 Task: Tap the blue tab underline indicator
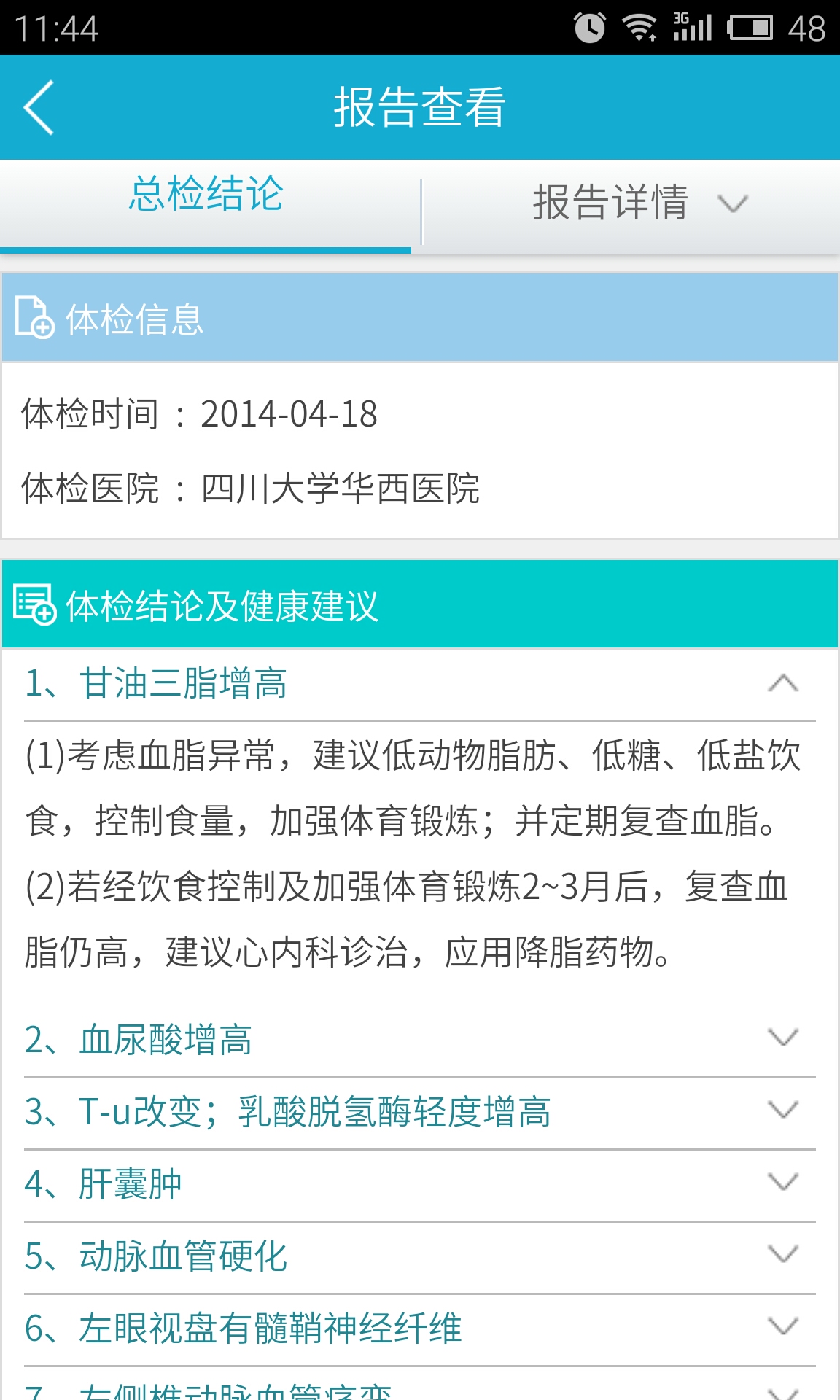point(206,251)
